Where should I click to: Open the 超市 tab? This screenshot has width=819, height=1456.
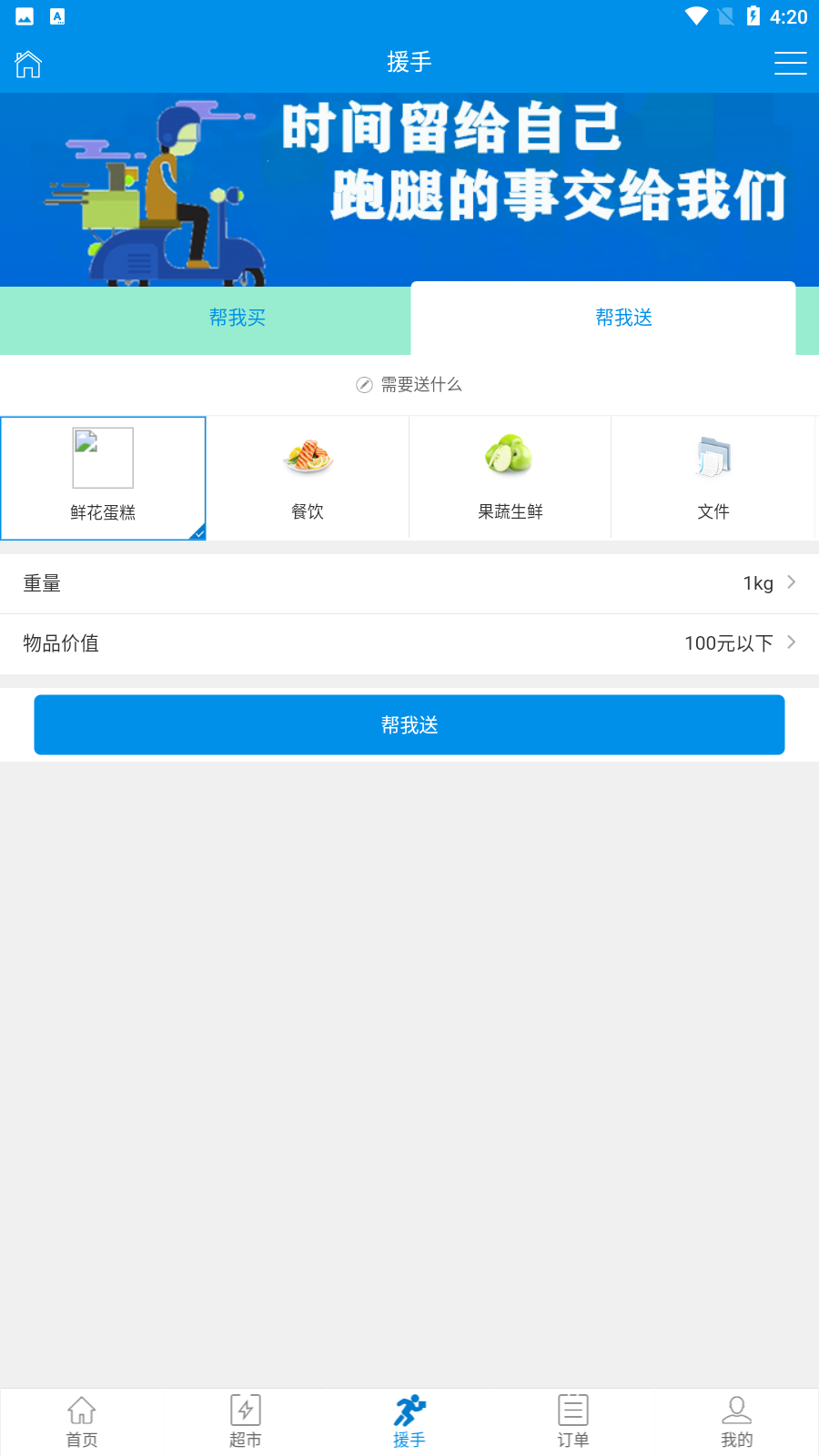pyautogui.click(x=246, y=1421)
